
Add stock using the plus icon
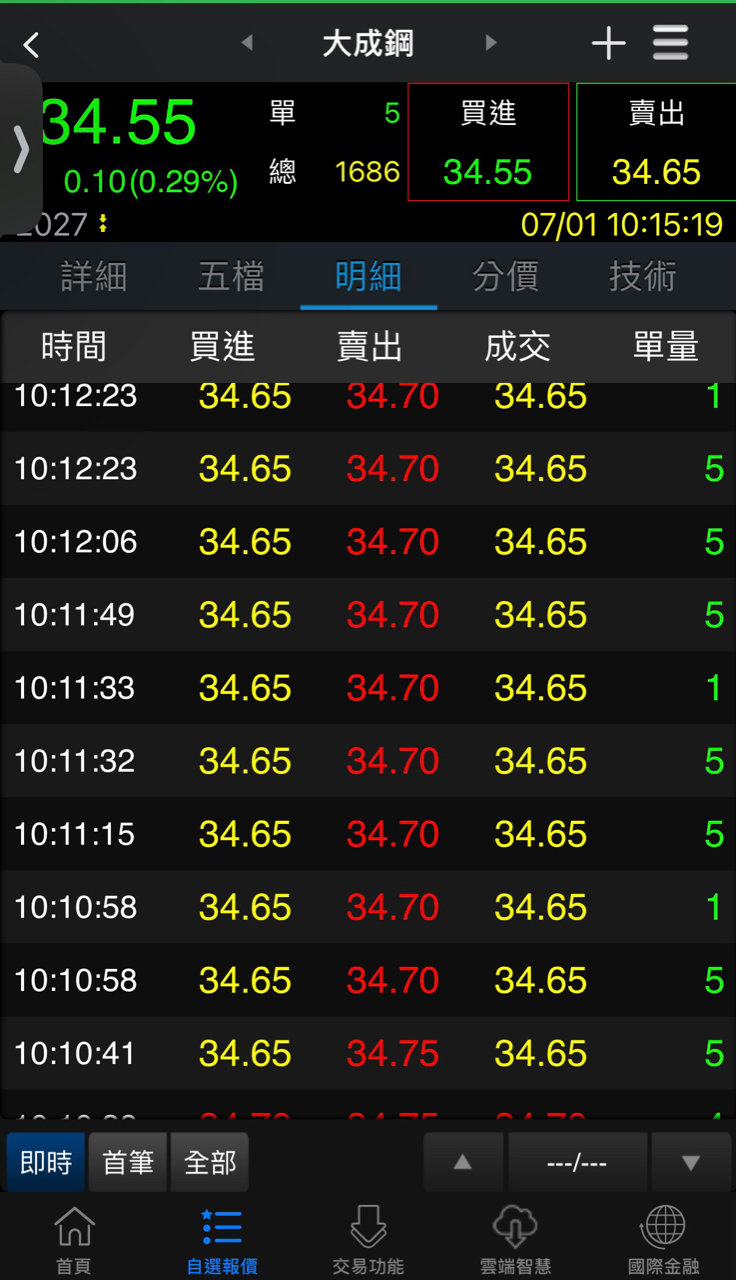tap(608, 44)
